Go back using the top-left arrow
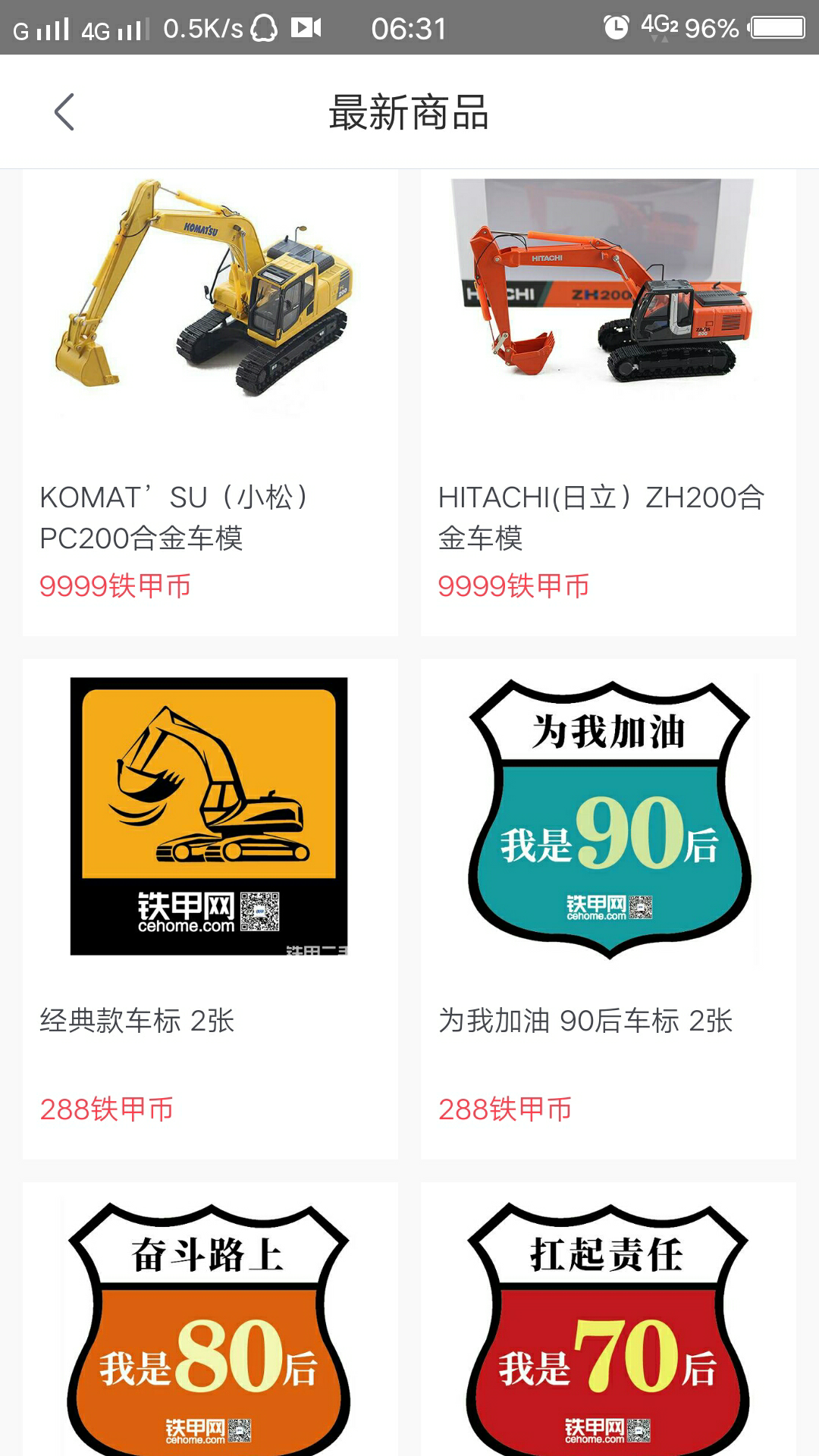Image resolution: width=819 pixels, height=1456 pixels. click(x=64, y=112)
